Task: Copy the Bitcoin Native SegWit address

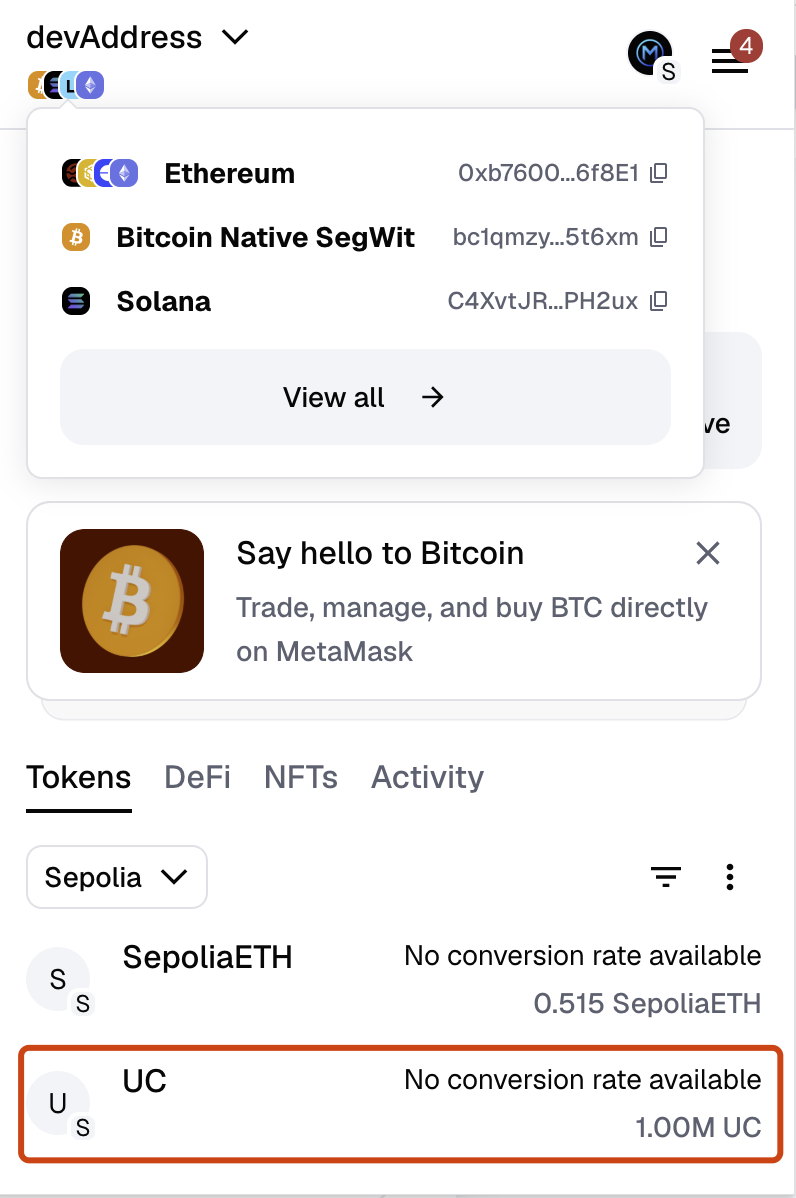Action: [x=658, y=237]
